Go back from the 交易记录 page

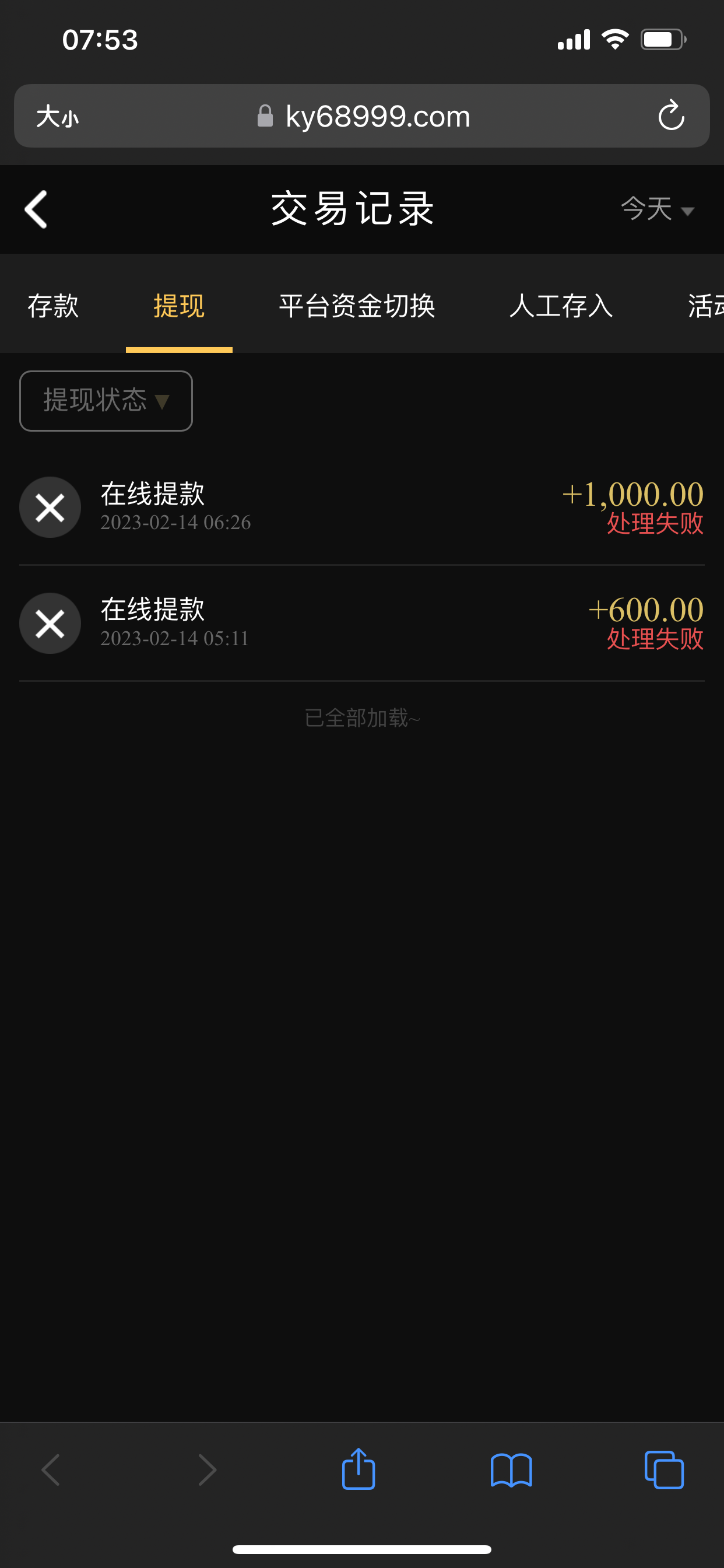tap(36, 209)
